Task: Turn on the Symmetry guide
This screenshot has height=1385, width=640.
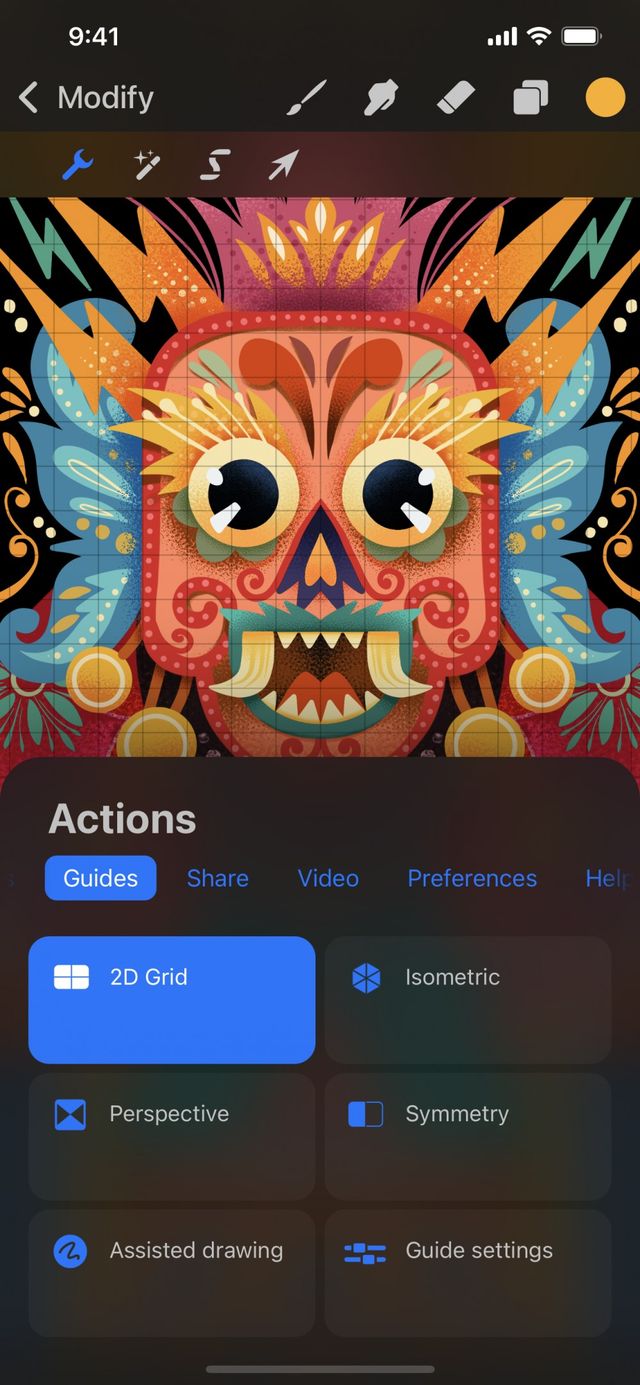Action: tap(468, 1136)
